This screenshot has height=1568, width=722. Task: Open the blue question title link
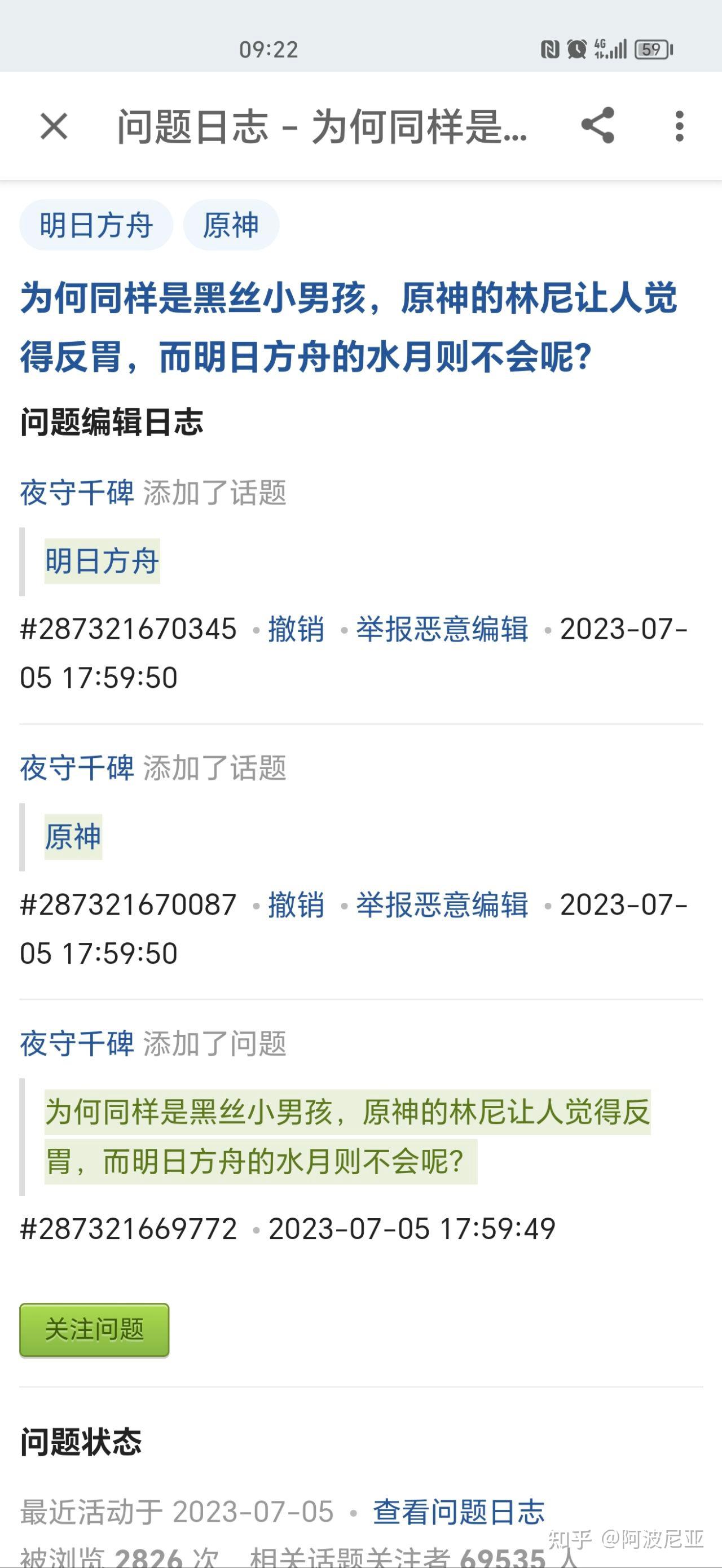tap(348, 327)
